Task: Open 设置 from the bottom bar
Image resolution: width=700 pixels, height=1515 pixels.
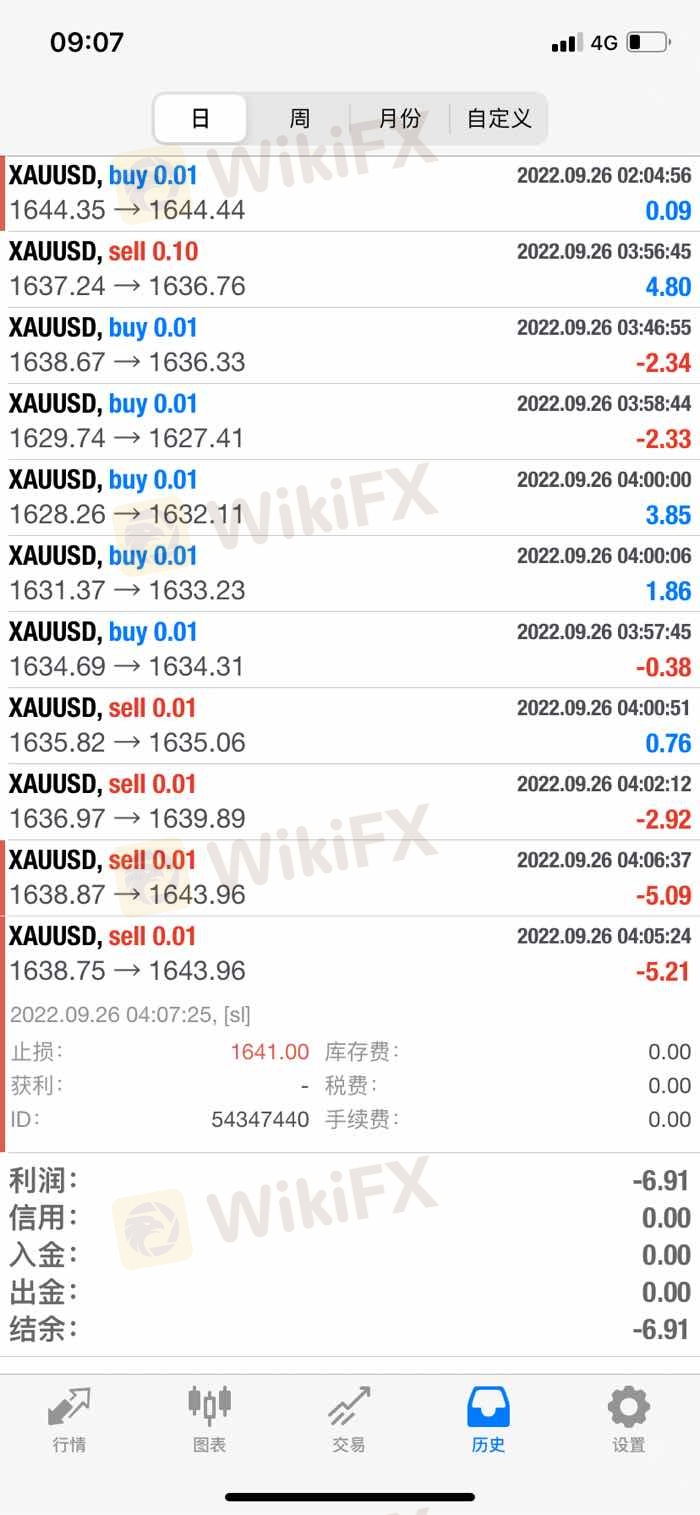Action: (x=629, y=1420)
